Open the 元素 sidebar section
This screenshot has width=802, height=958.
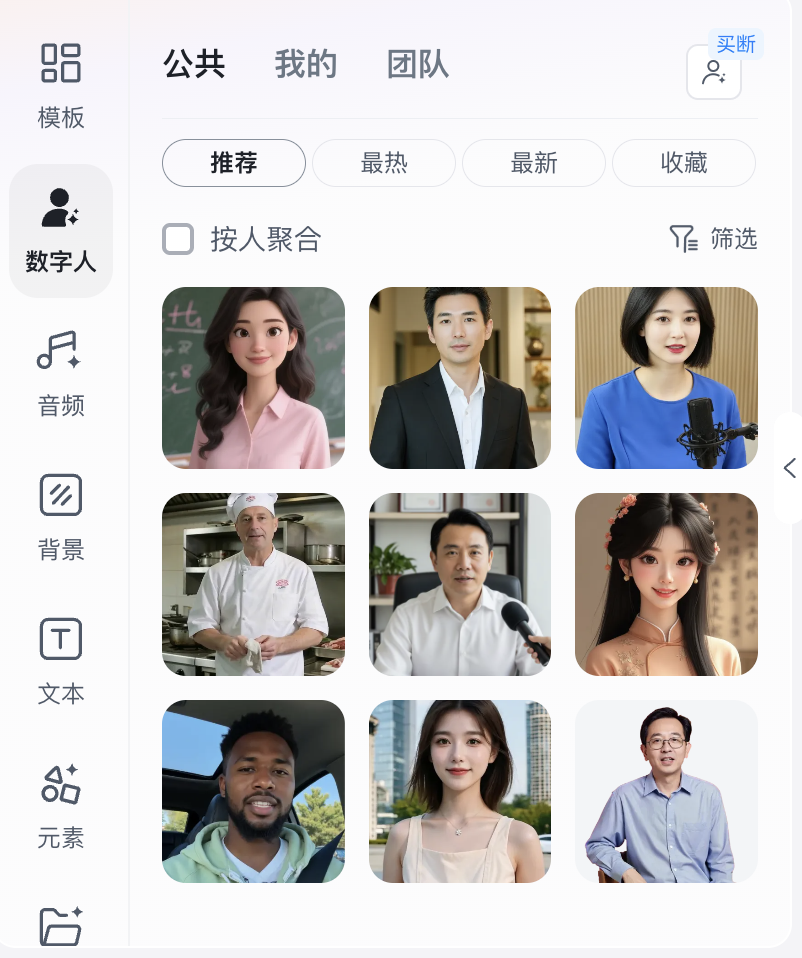(x=61, y=806)
